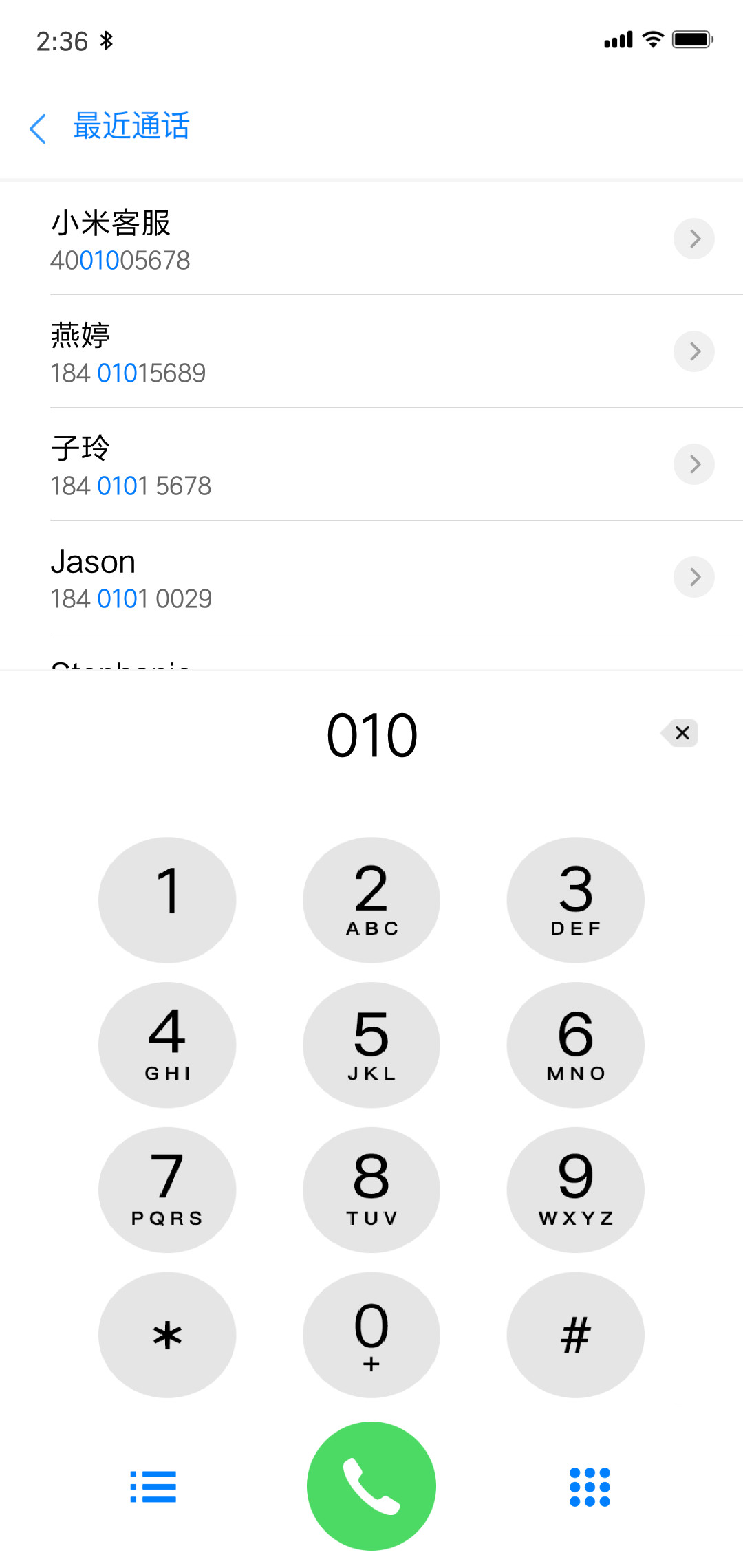Open call record for 小米客服
The height and width of the screenshot is (1568, 743).
[371, 239]
